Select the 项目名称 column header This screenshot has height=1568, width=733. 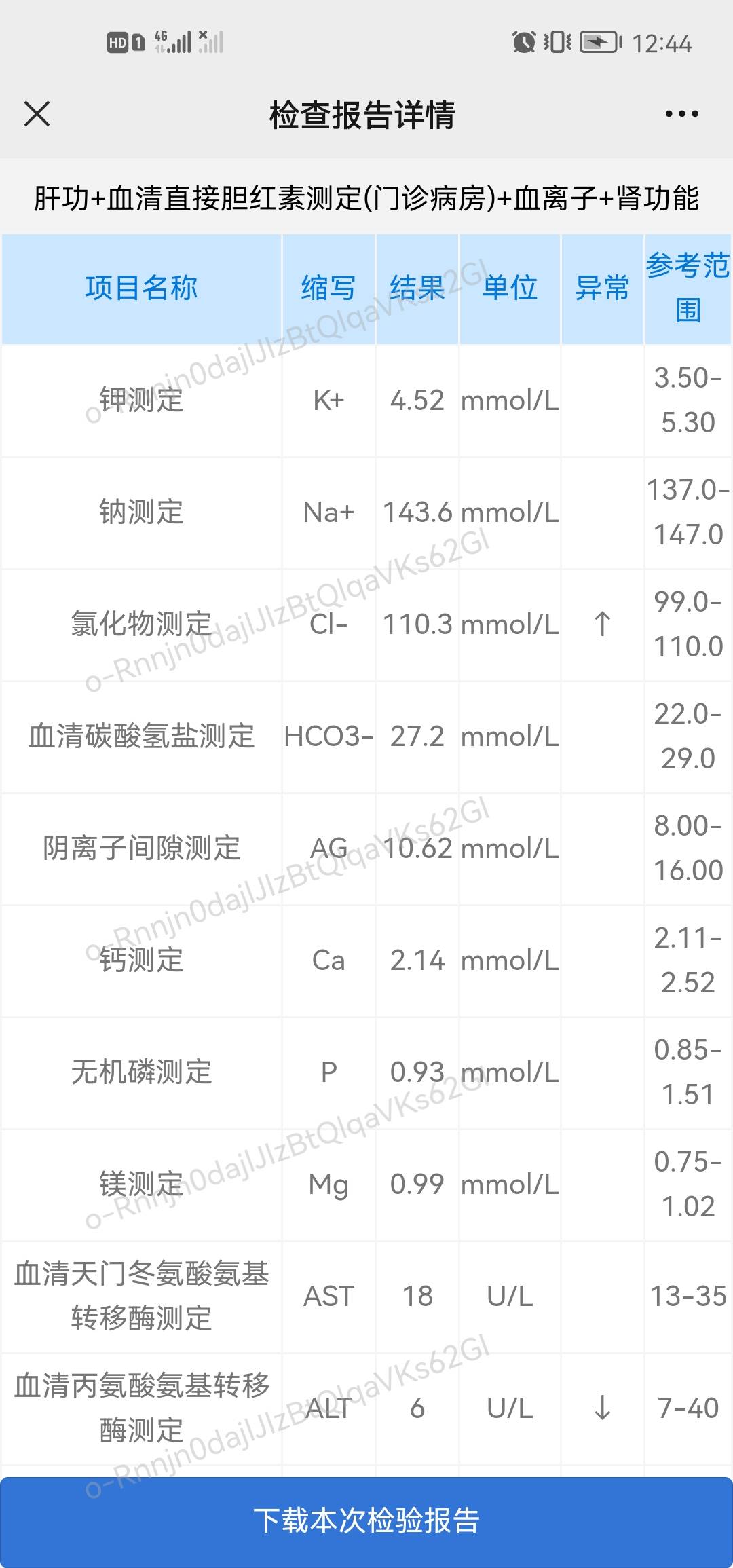coord(142,288)
